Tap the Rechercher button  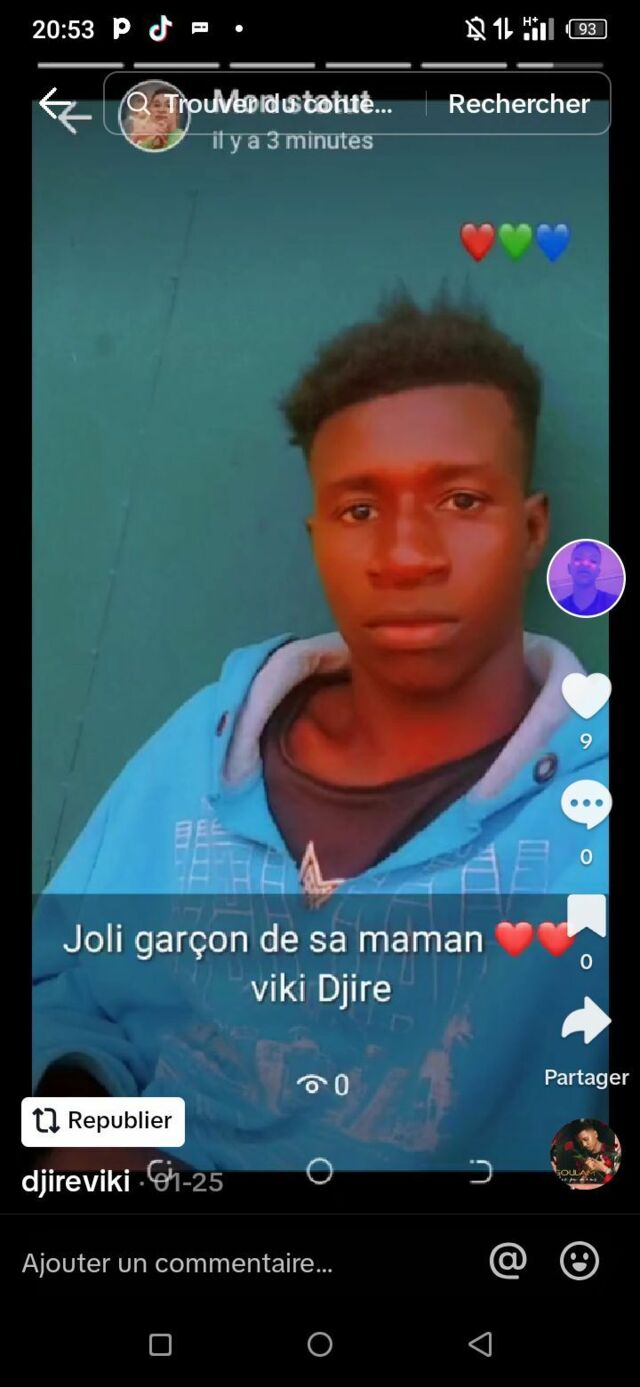pyautogui.click(x=518, y=104)
